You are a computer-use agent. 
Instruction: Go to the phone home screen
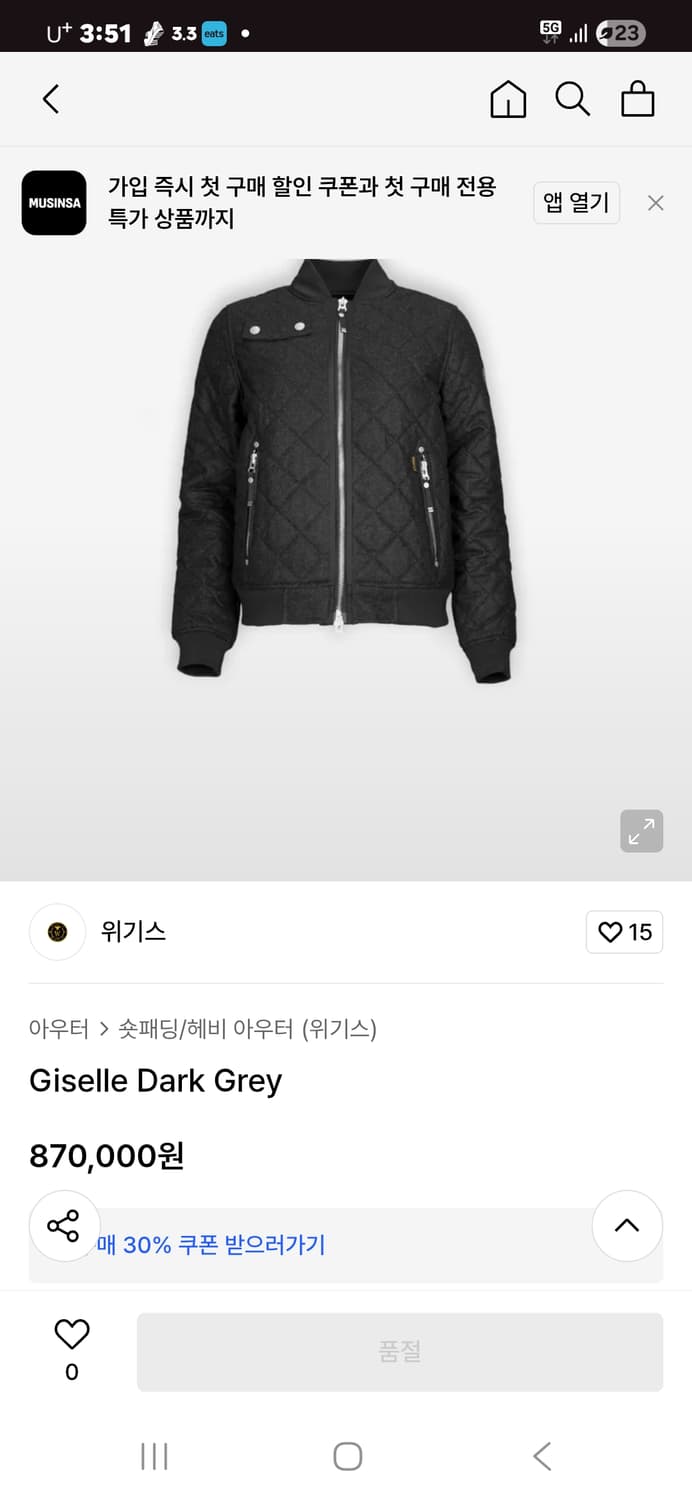click(347, 1456)
